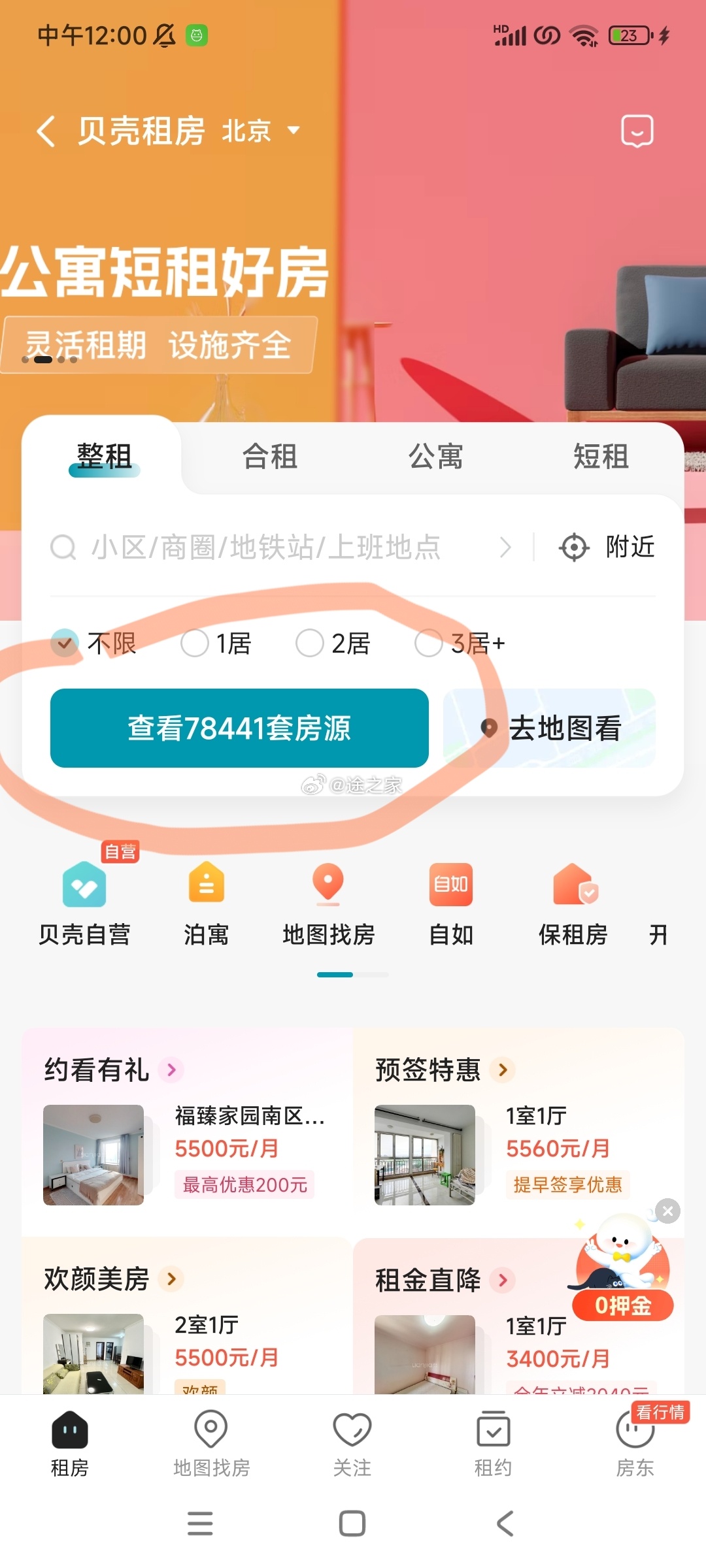Tap the 小区/商圈/地铁站 search field

pyautogui.click(x=281, y=547)
